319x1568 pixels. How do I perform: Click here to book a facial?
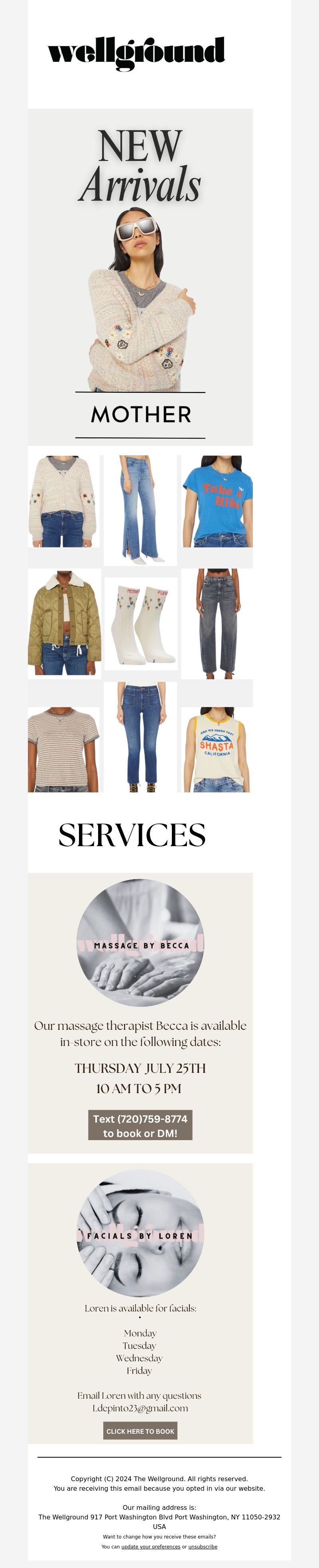(140, 1431)
